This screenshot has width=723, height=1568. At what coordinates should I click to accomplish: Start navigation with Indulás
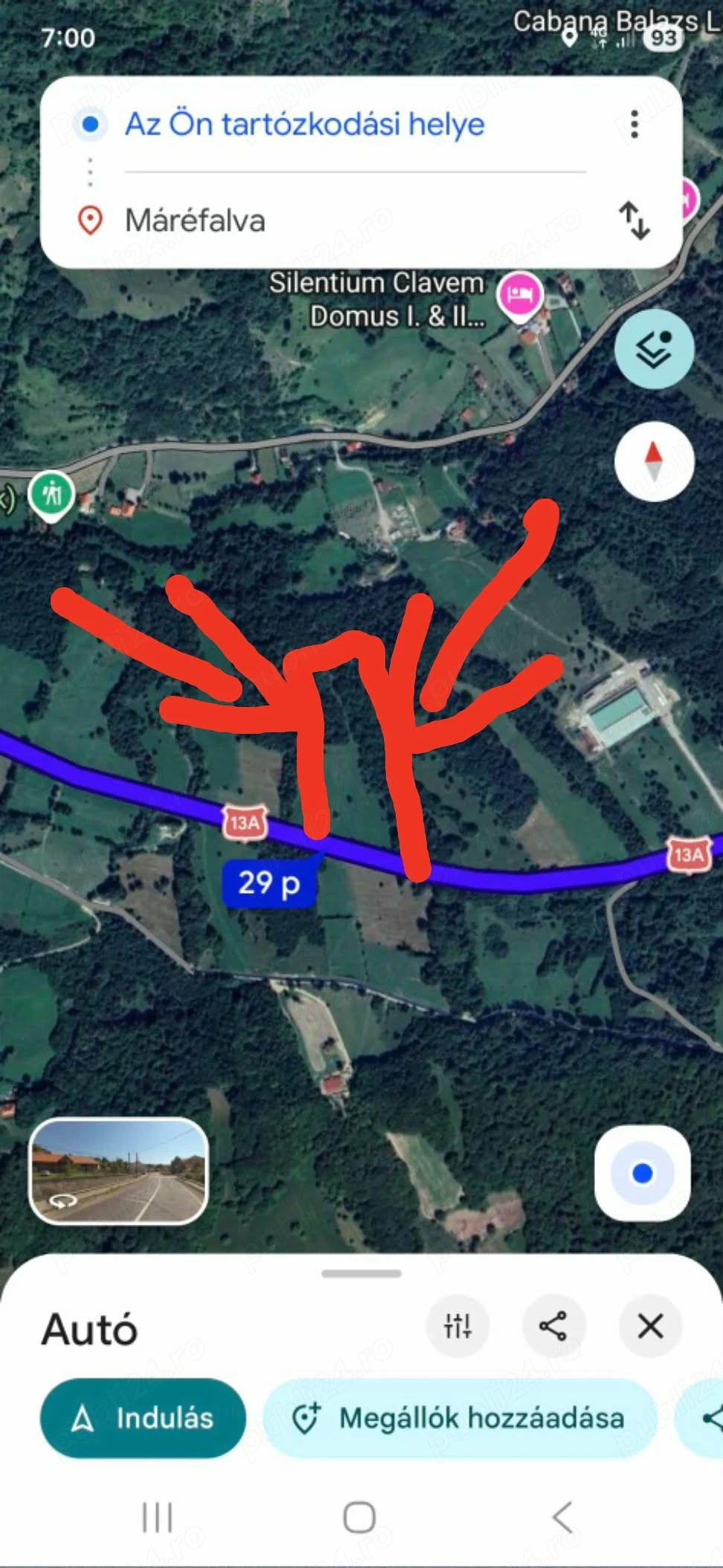pos(143,1418)
